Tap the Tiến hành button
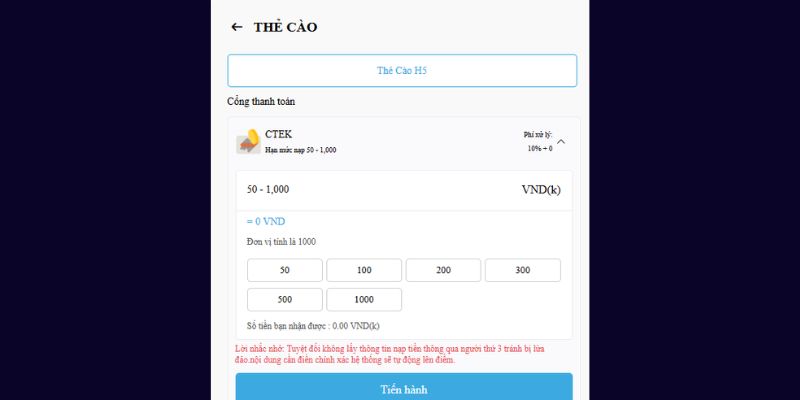 click(403, 388)
